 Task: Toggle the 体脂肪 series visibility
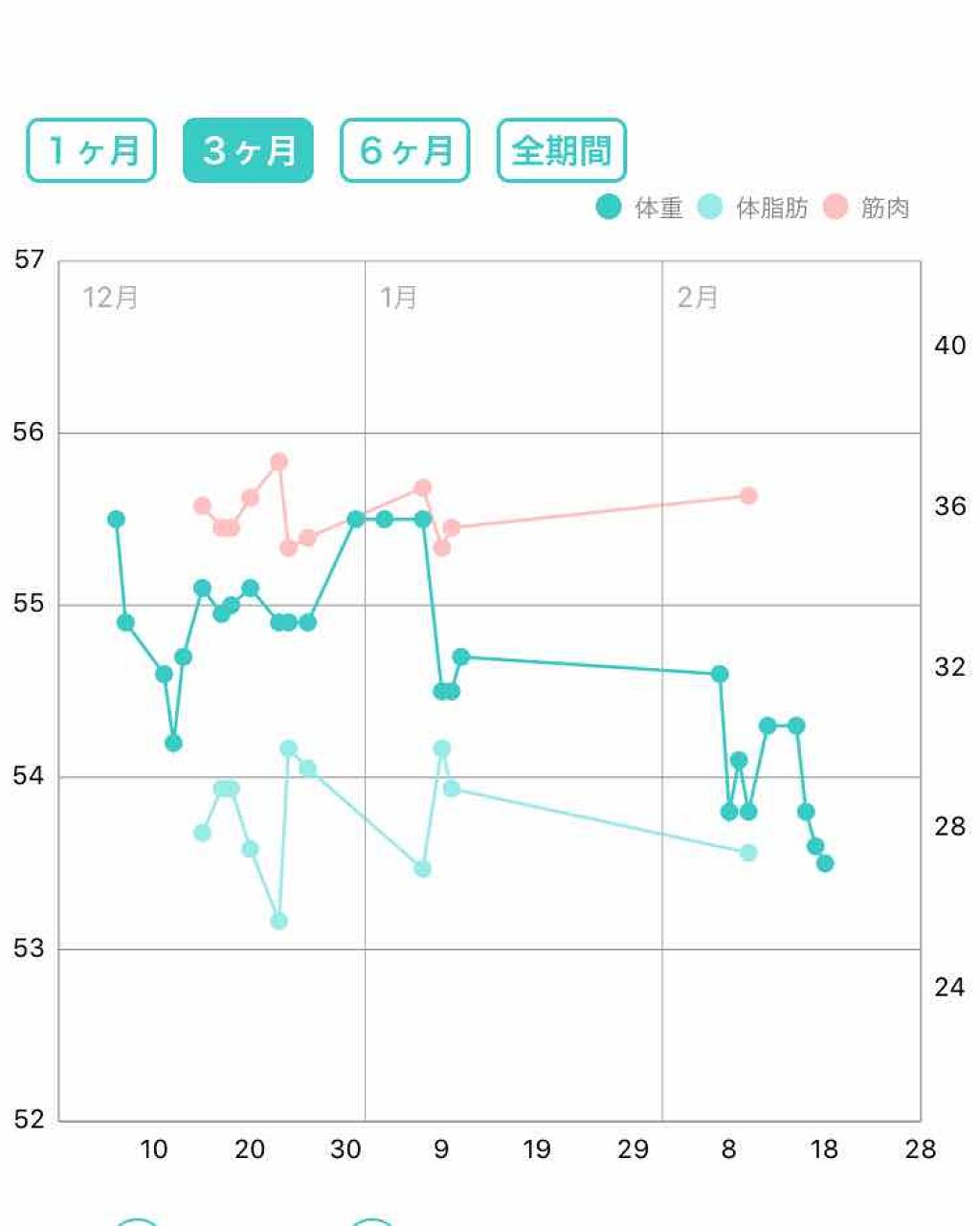(771, 206)
